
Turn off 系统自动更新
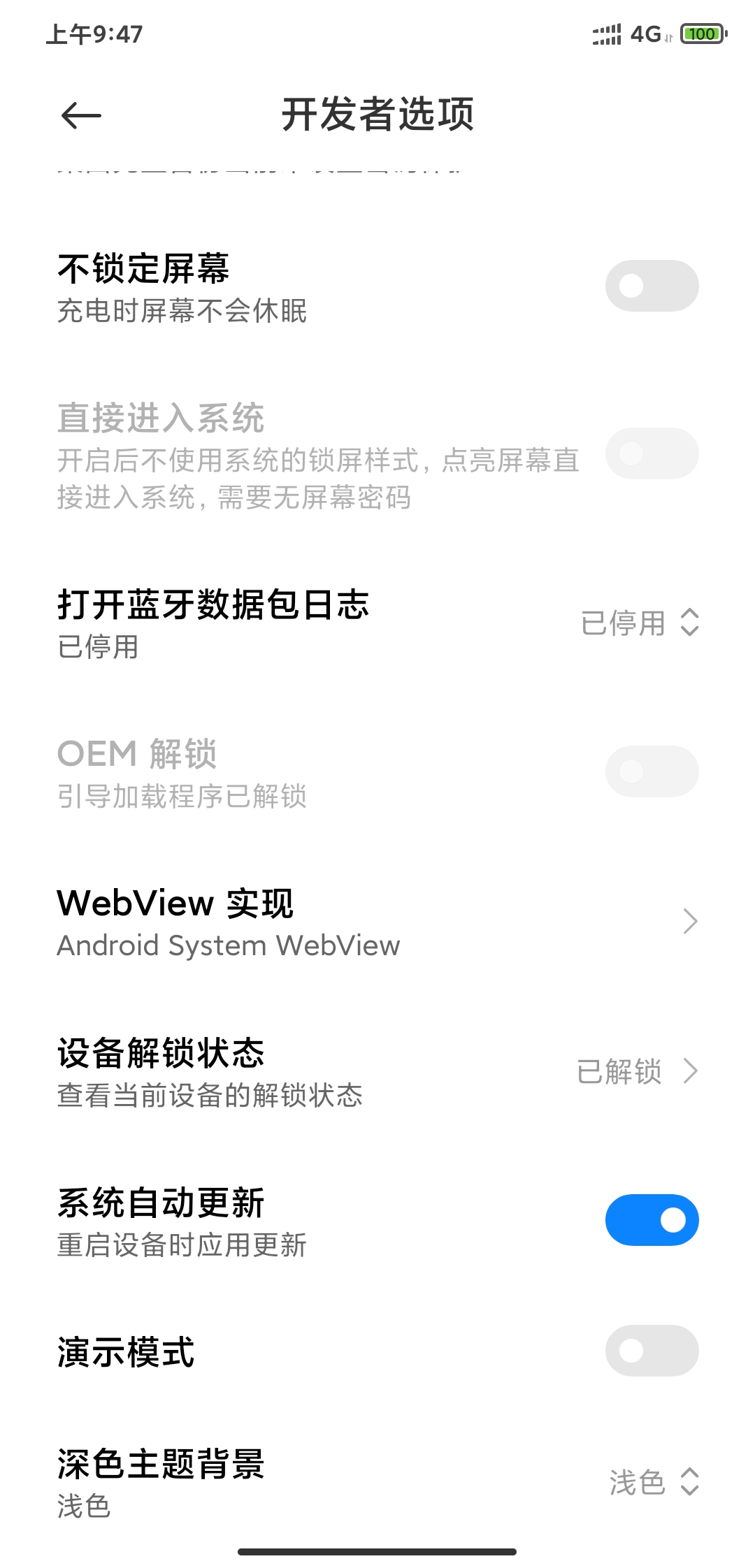(x=652, y=1220)
